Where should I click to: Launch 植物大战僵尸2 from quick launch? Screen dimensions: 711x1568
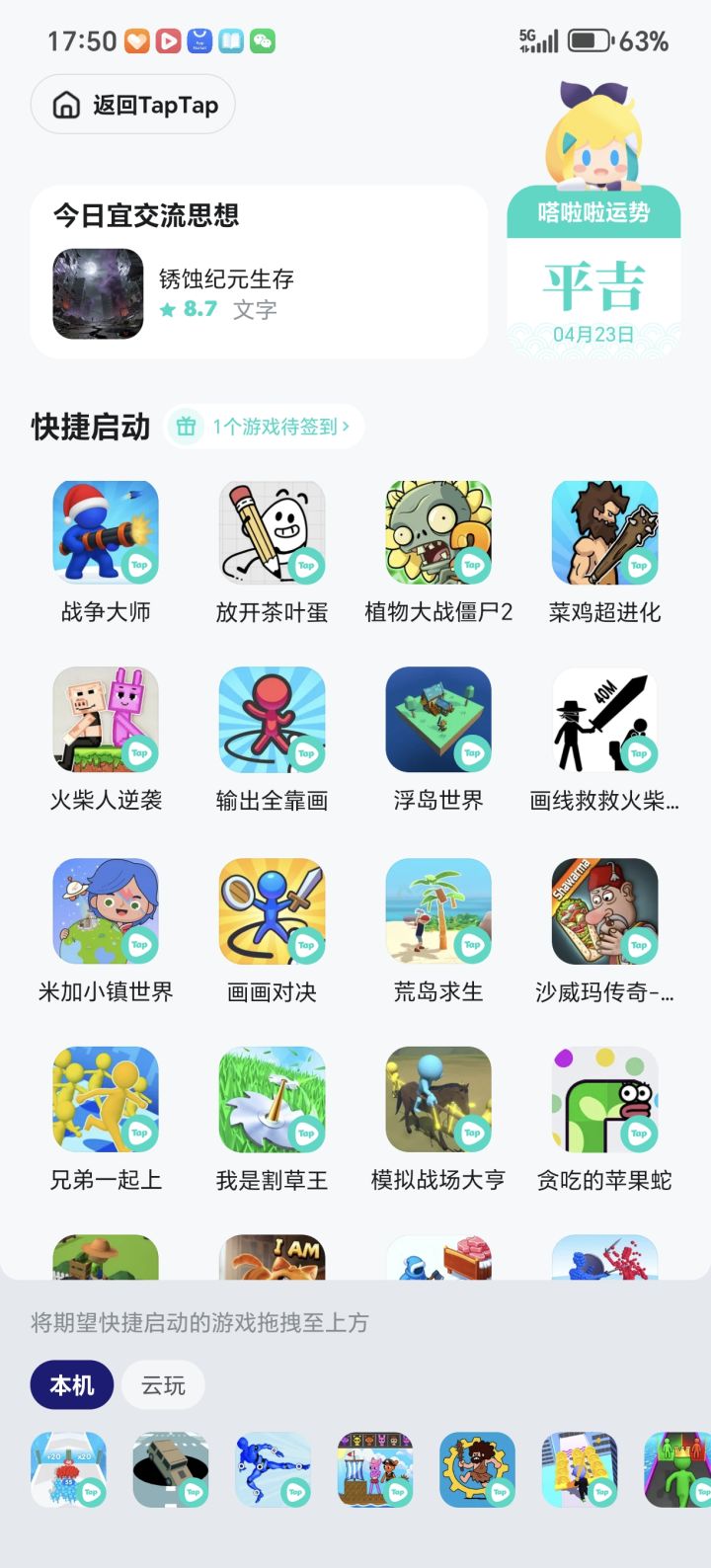(x=437, y=532)
